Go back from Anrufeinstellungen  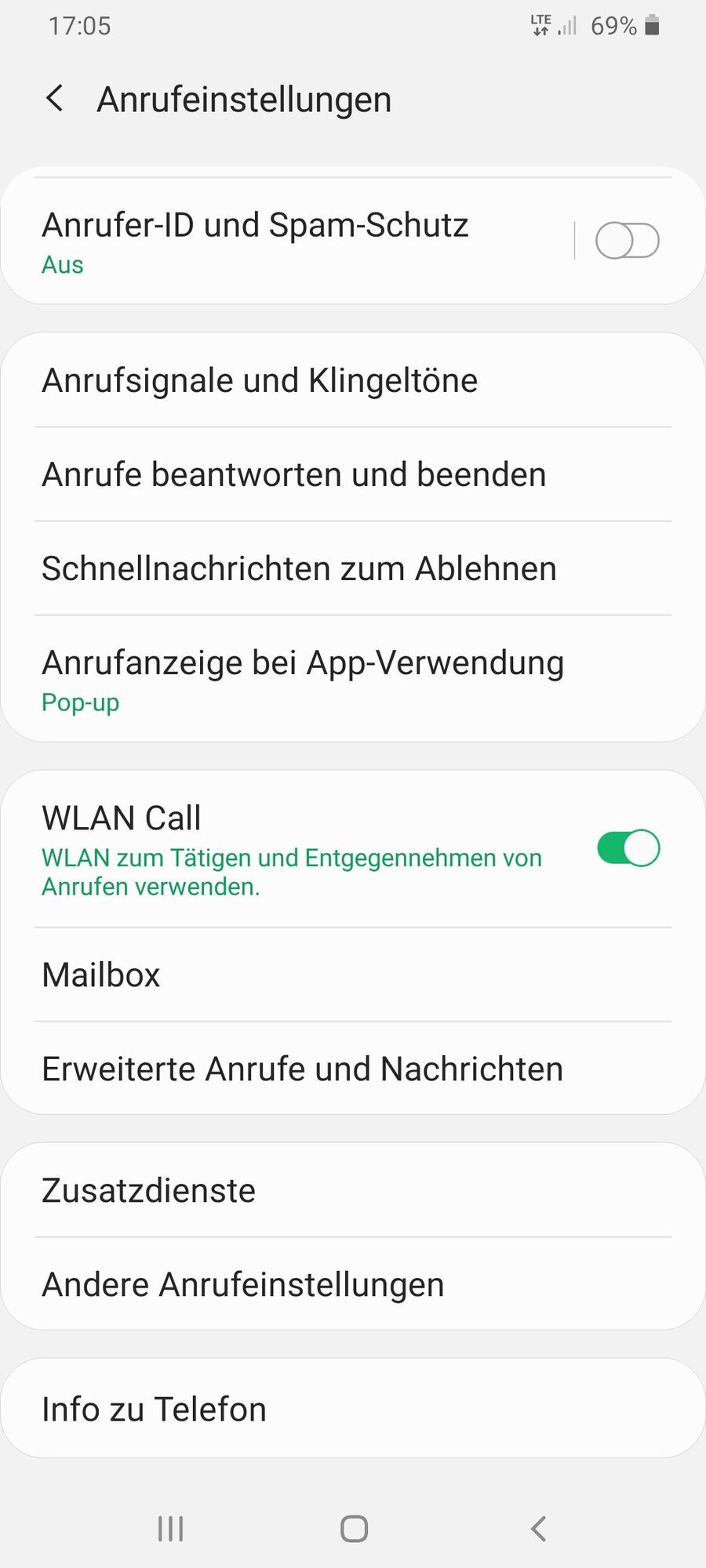(55, 100)
